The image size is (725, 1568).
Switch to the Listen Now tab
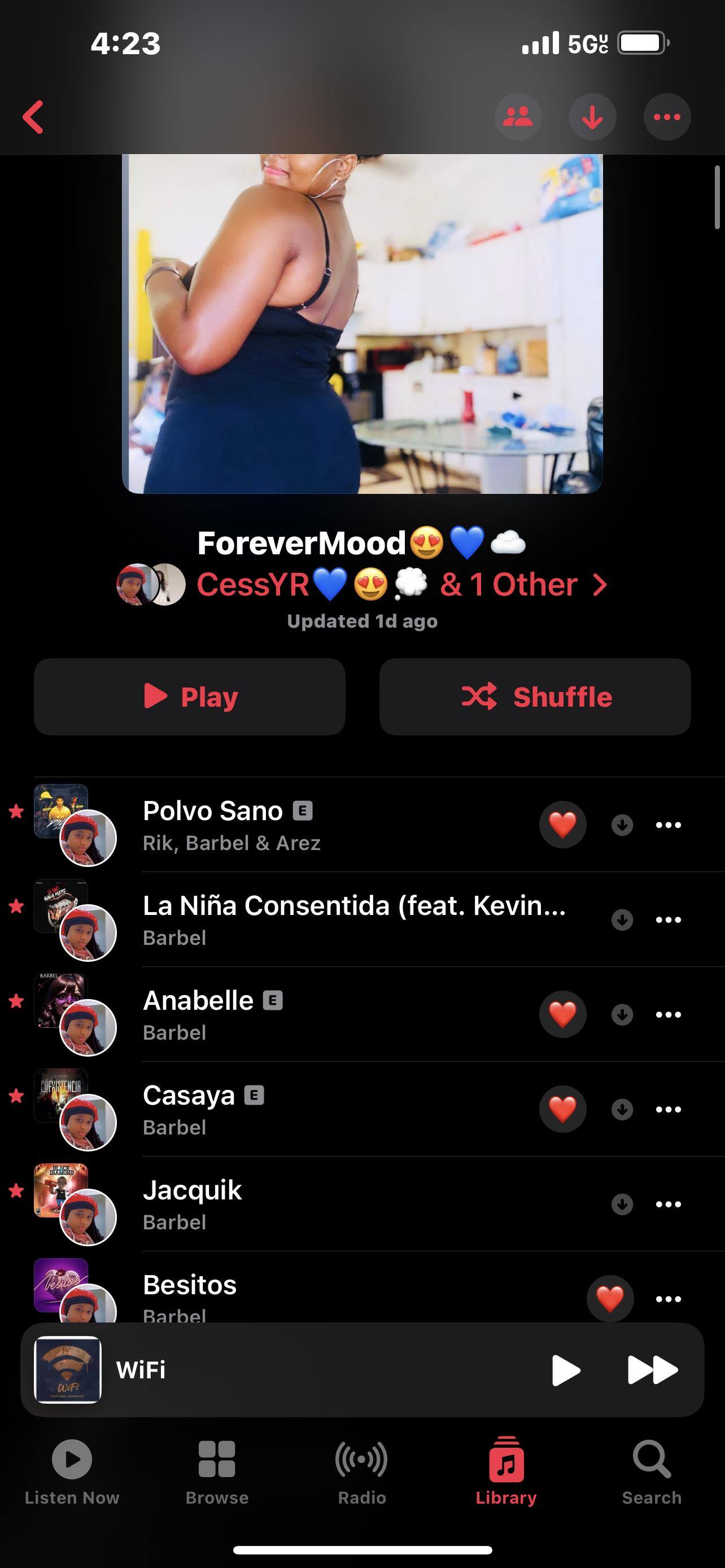click(72, 1470)
